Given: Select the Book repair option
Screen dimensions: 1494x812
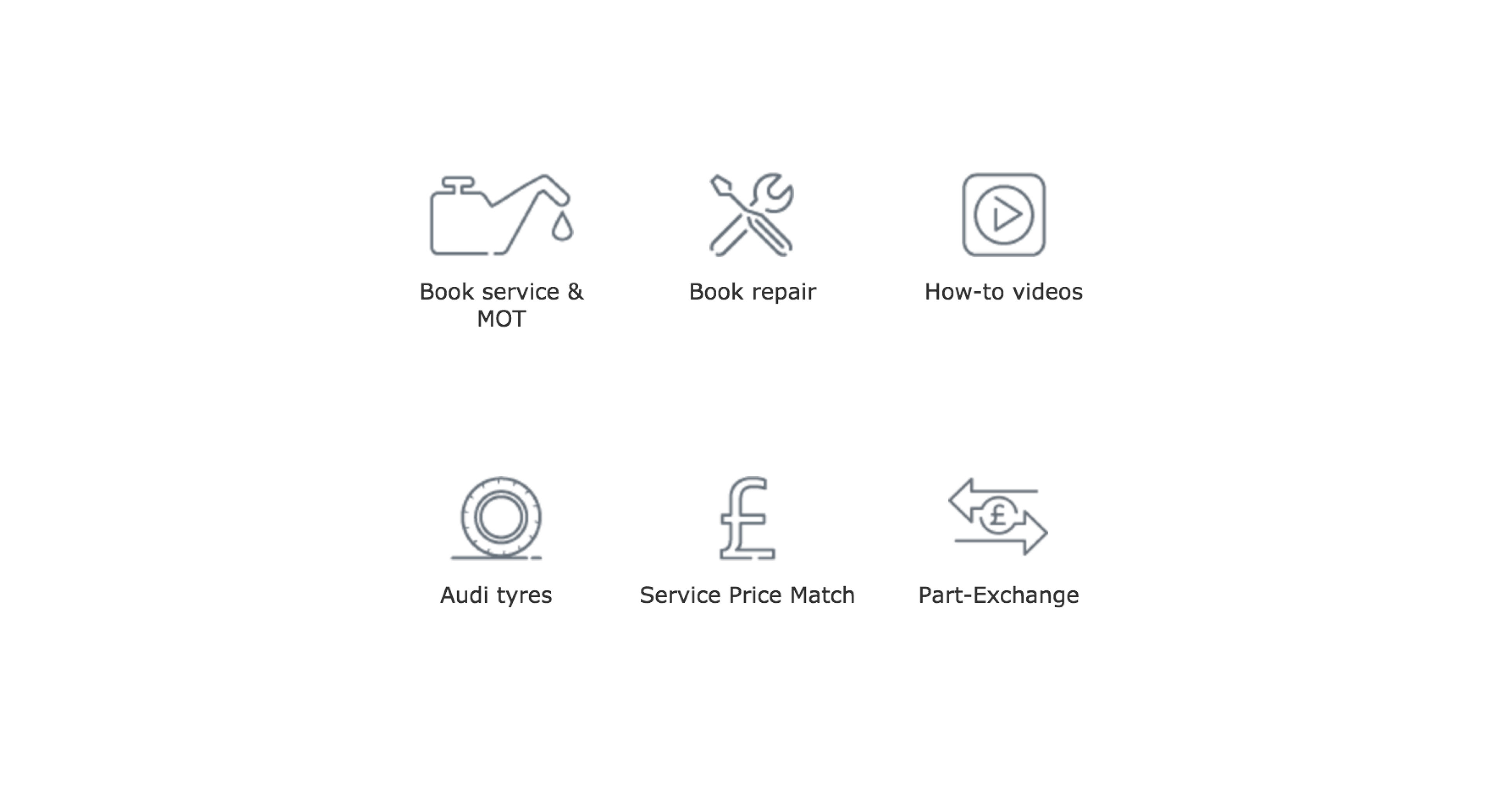Looking at the screenshot, I should 752,238.
